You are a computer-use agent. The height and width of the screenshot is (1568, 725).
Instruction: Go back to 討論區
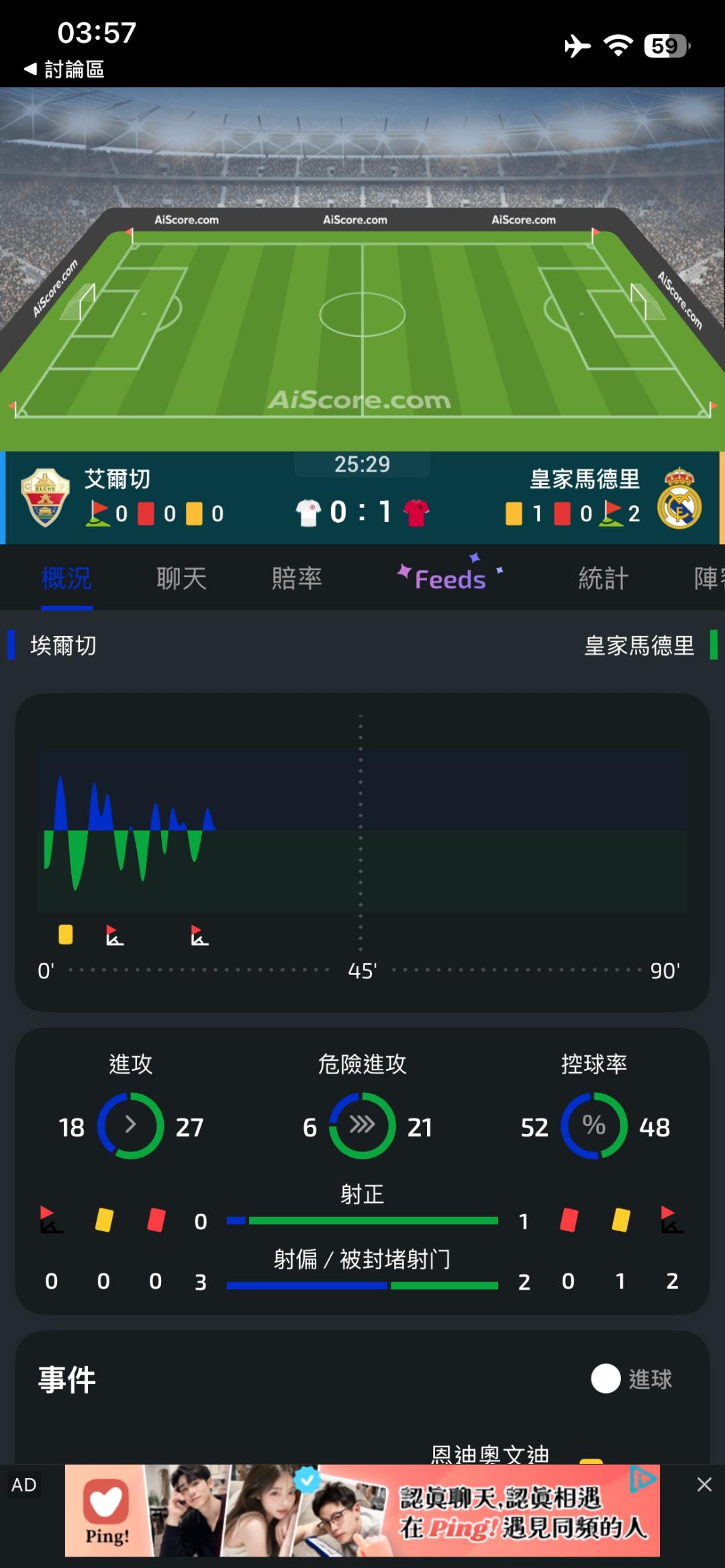pos(64,69)
